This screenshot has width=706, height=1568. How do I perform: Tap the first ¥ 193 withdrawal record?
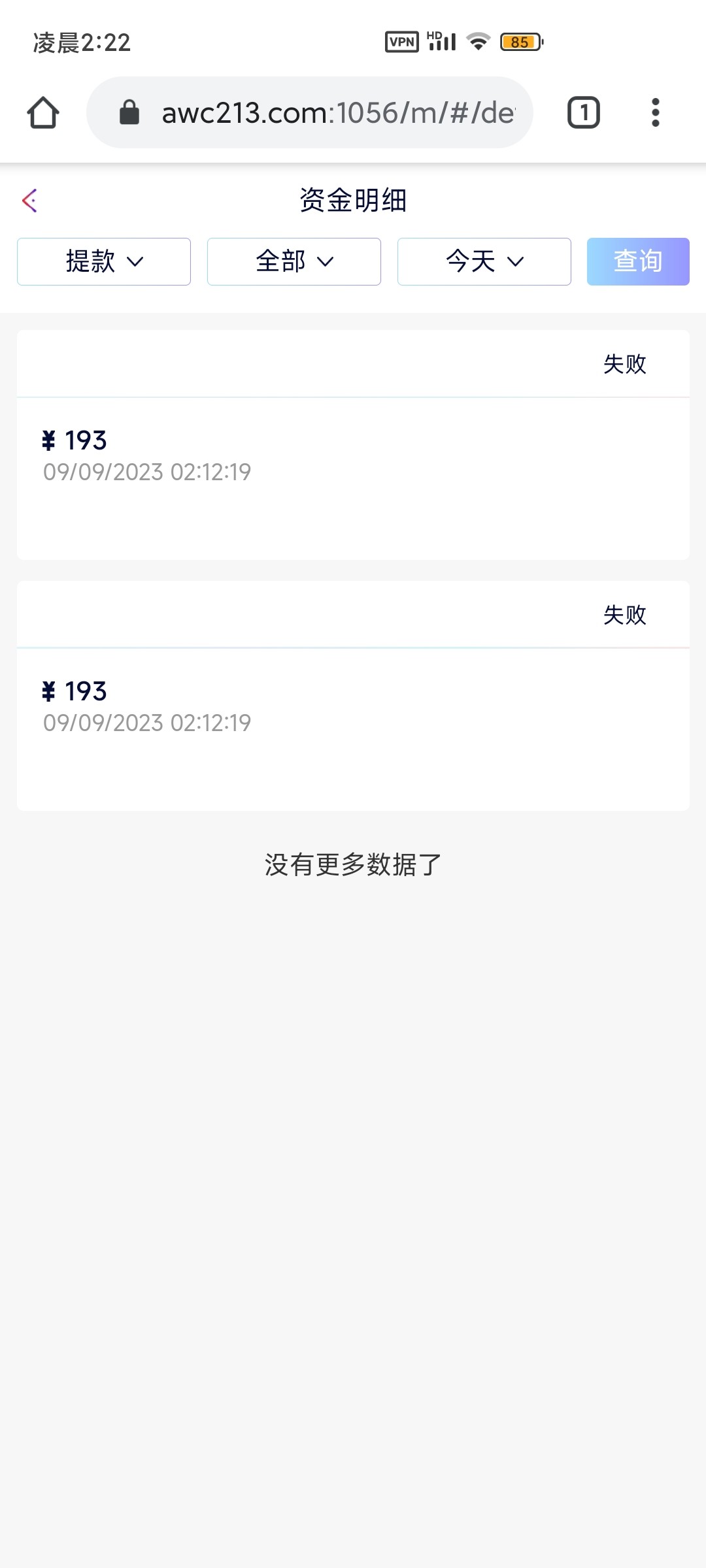pos(74,440)
